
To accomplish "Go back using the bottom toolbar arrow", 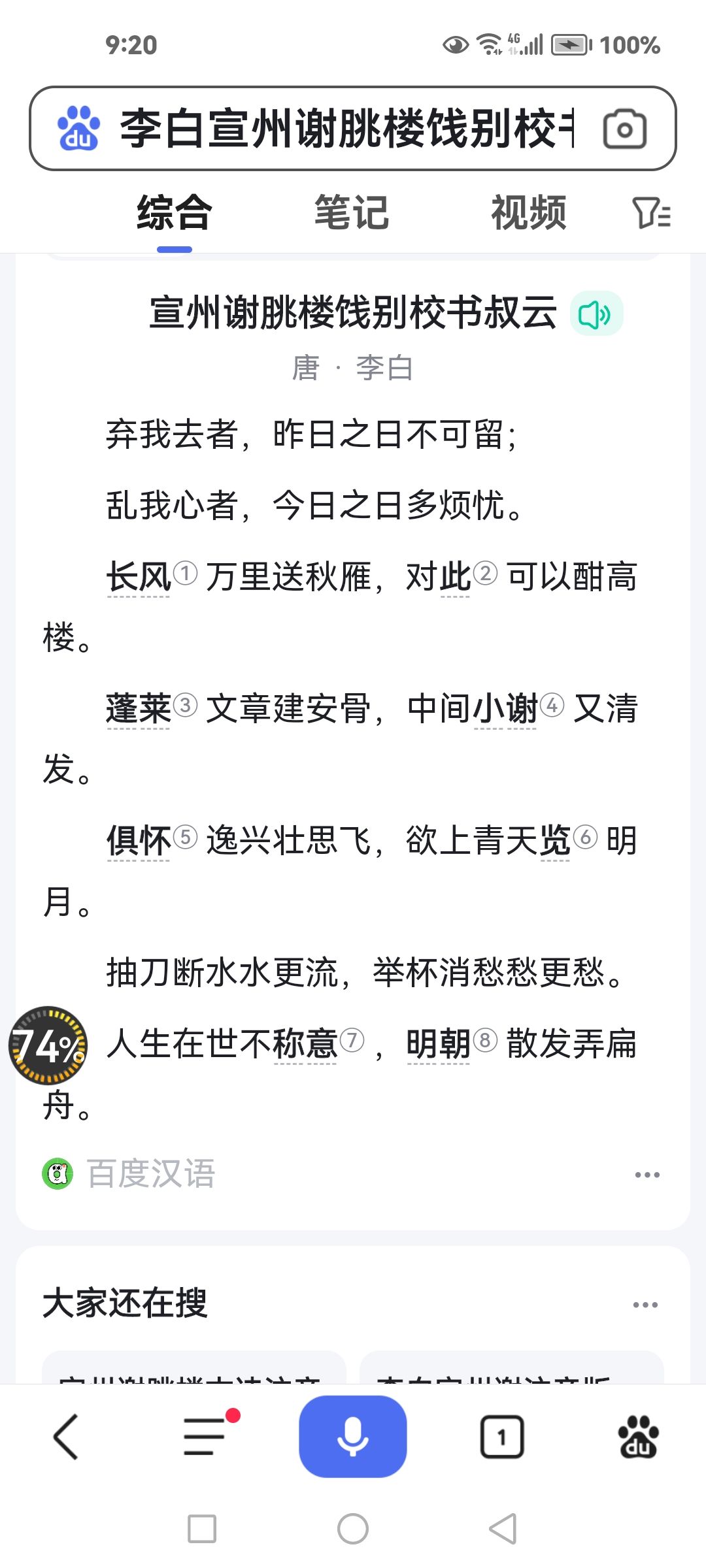I will tap(65, 1437).
